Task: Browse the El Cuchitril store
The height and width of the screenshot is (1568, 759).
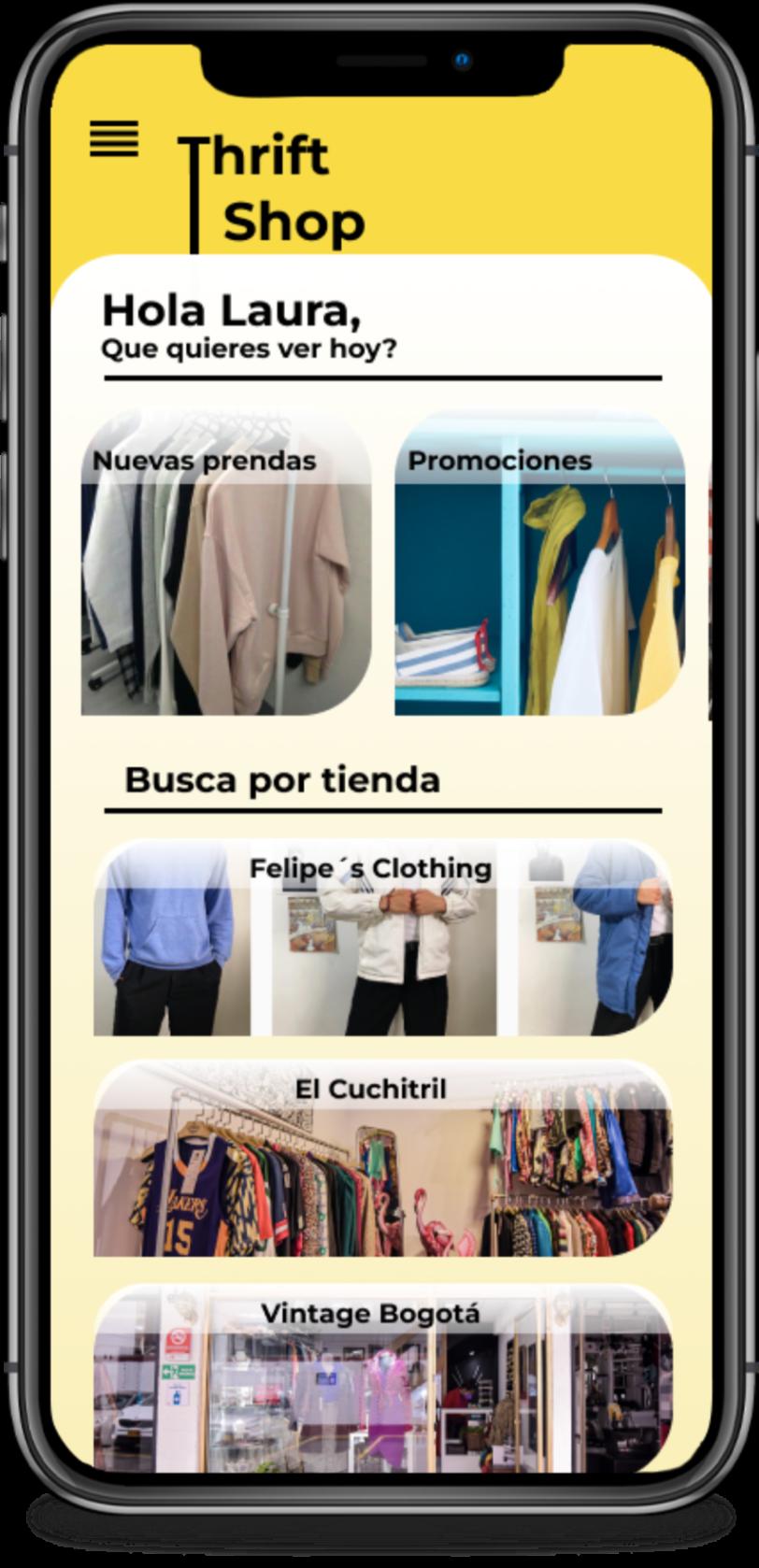Action: [x=382, y=1159]
